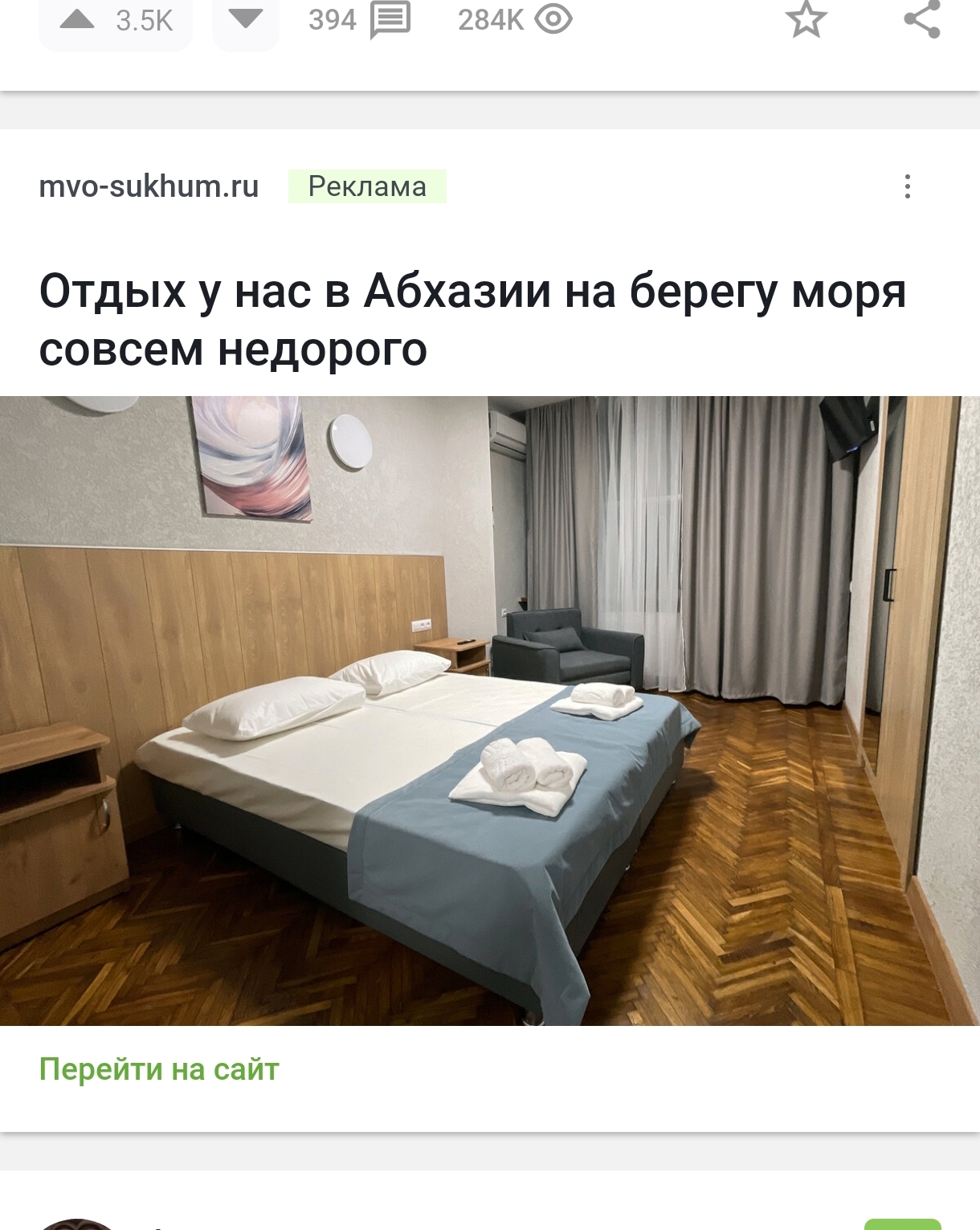Open the ad's three-dot overflow menu
The width and height of the screenshot is (980, 1230).
point(907,186)
